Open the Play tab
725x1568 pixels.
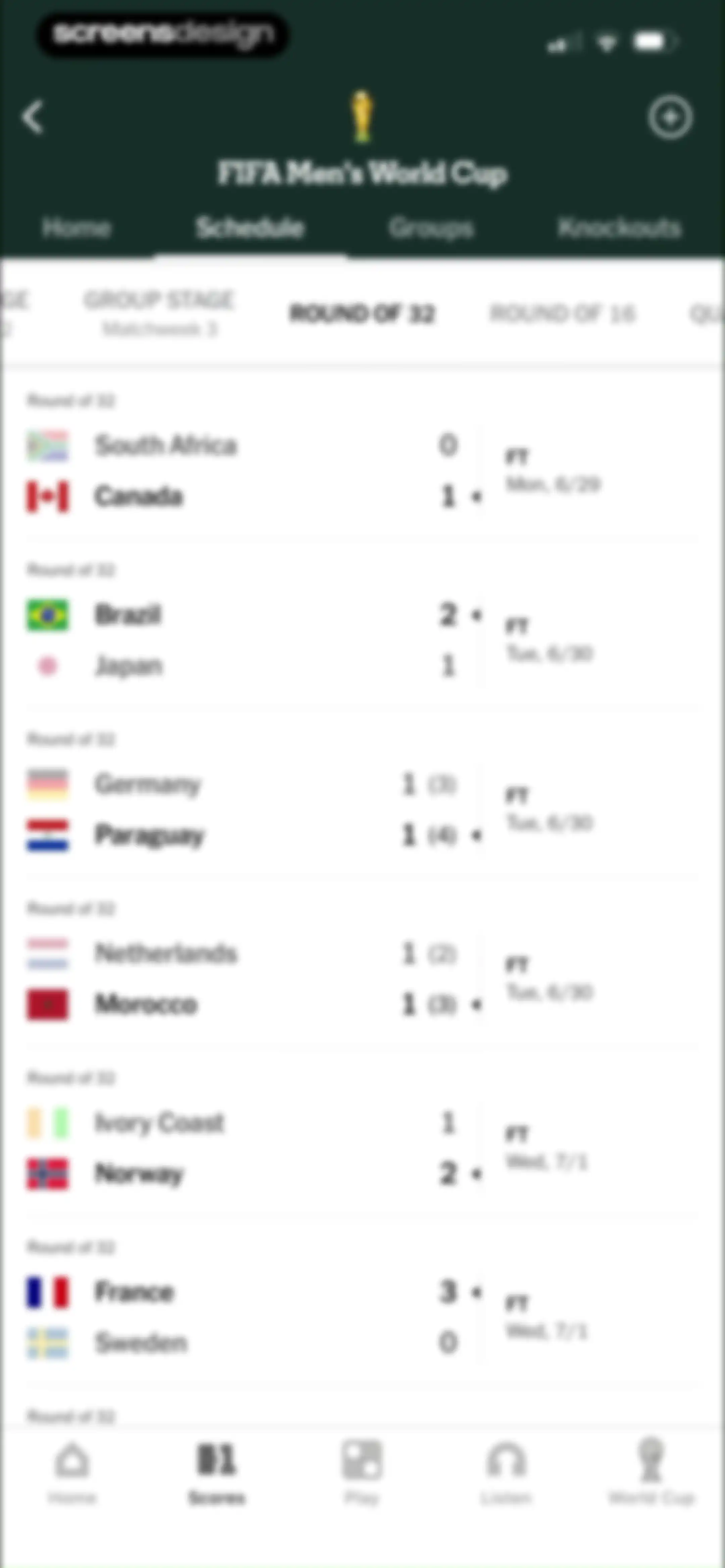click(362, 1472)
